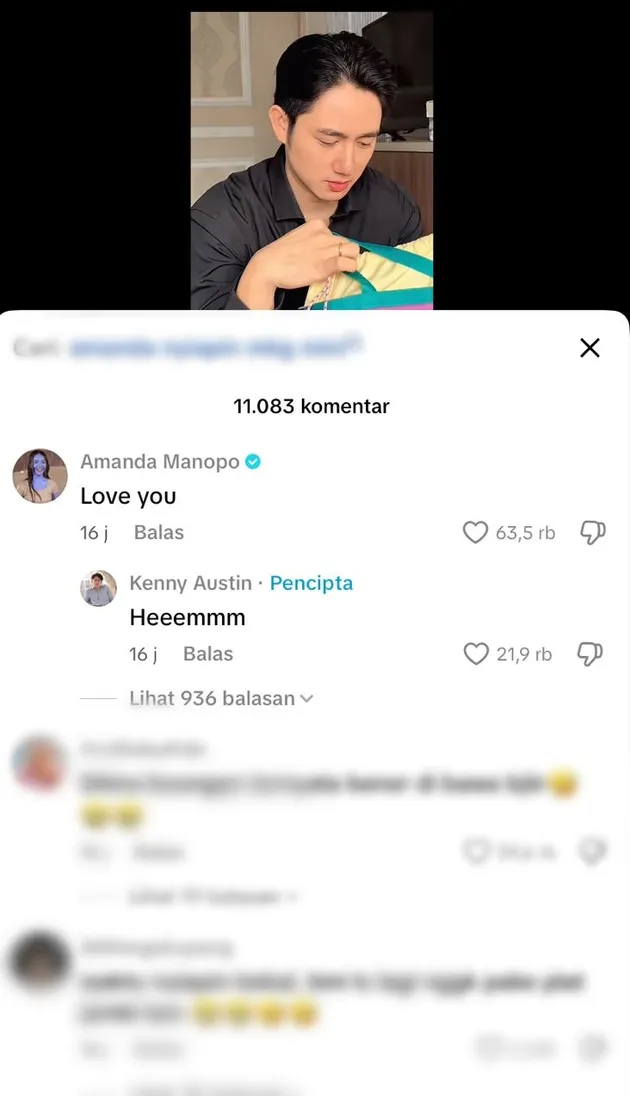Reply to Kenny Austin's comment
Screen dimensions: 630x1096
(208, 654)
